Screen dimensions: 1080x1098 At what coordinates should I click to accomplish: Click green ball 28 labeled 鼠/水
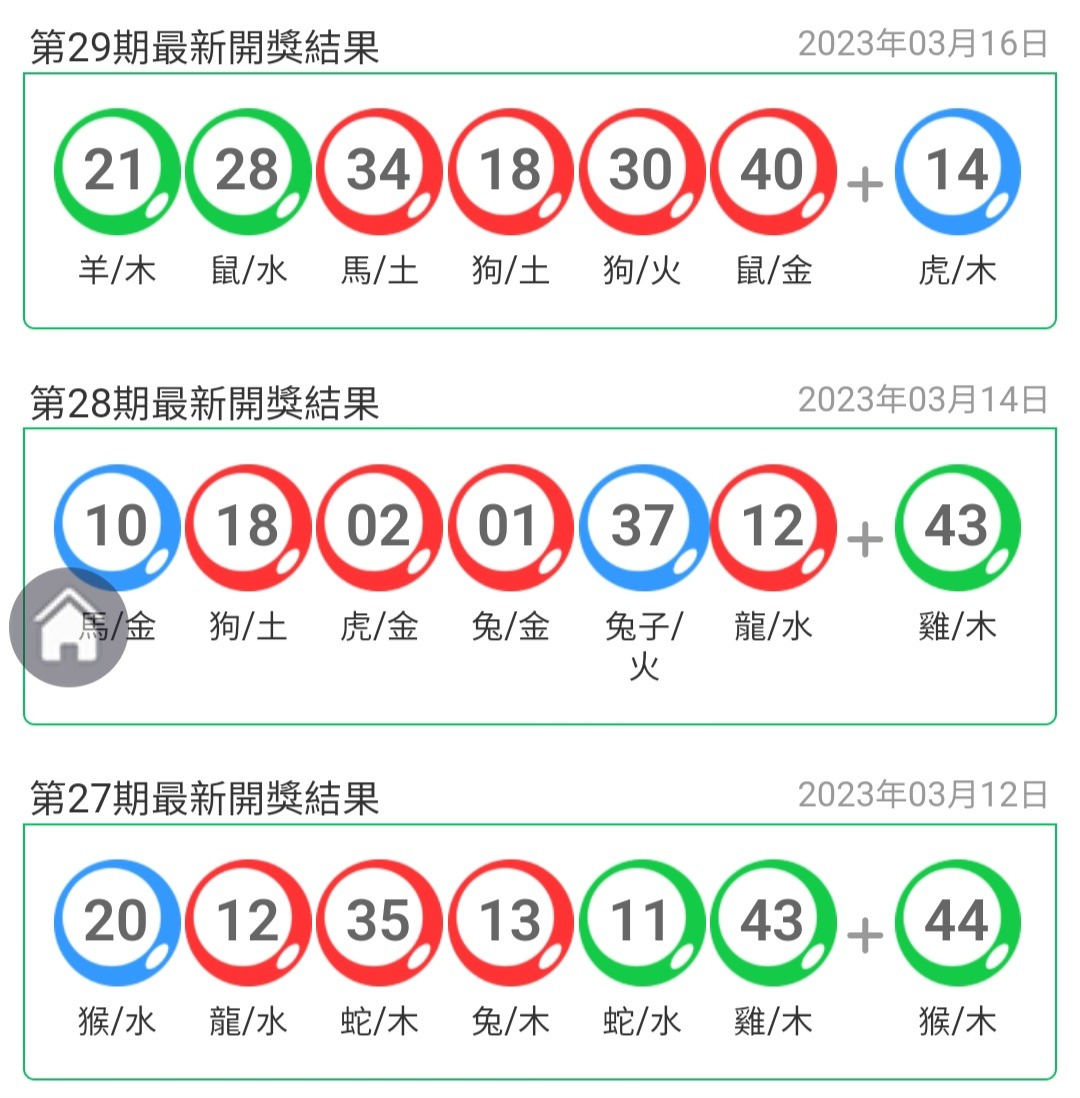[x=246, y=170]
